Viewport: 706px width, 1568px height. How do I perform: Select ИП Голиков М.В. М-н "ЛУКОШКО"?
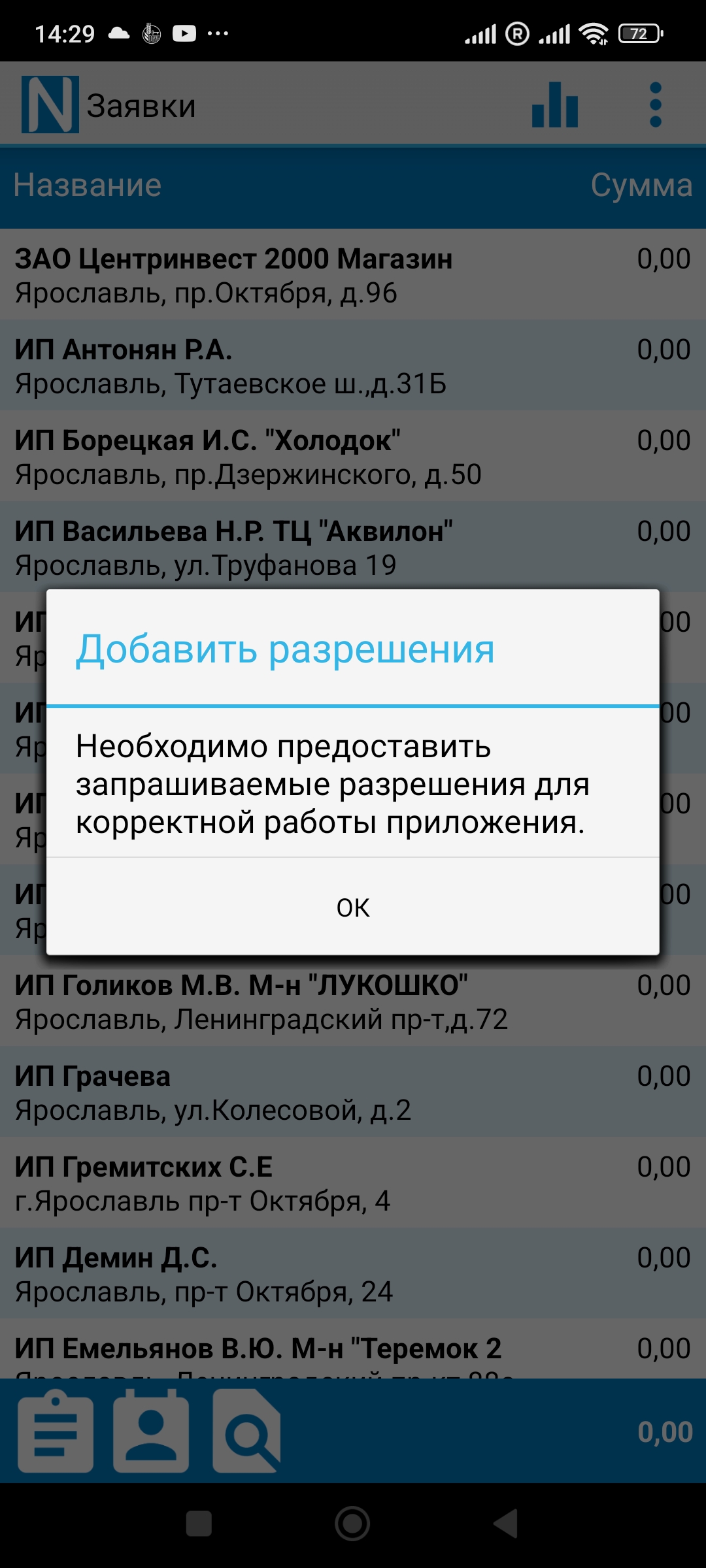point(353,1001)
